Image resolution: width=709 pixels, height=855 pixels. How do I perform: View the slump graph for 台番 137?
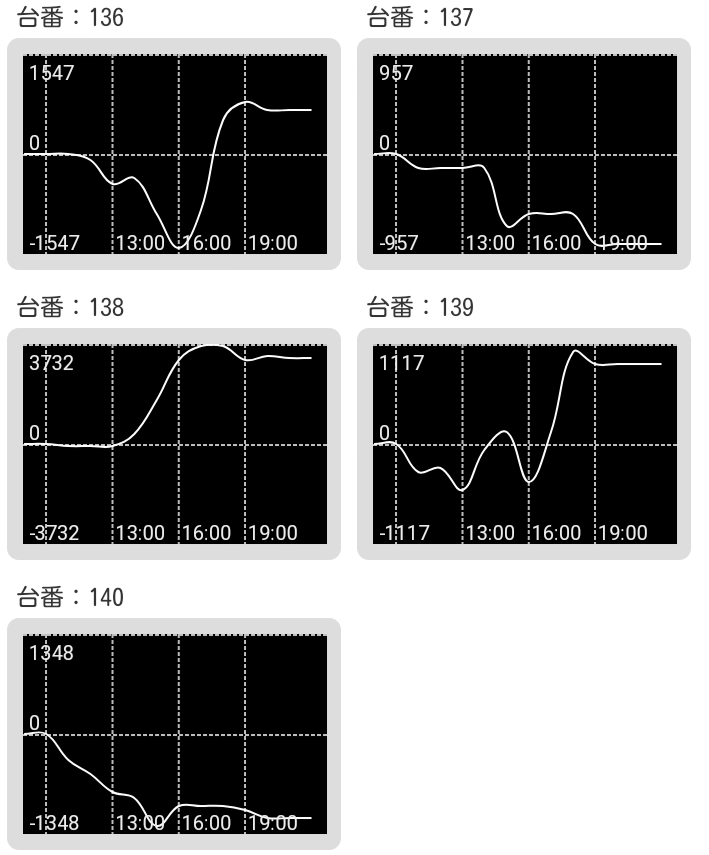523,154
